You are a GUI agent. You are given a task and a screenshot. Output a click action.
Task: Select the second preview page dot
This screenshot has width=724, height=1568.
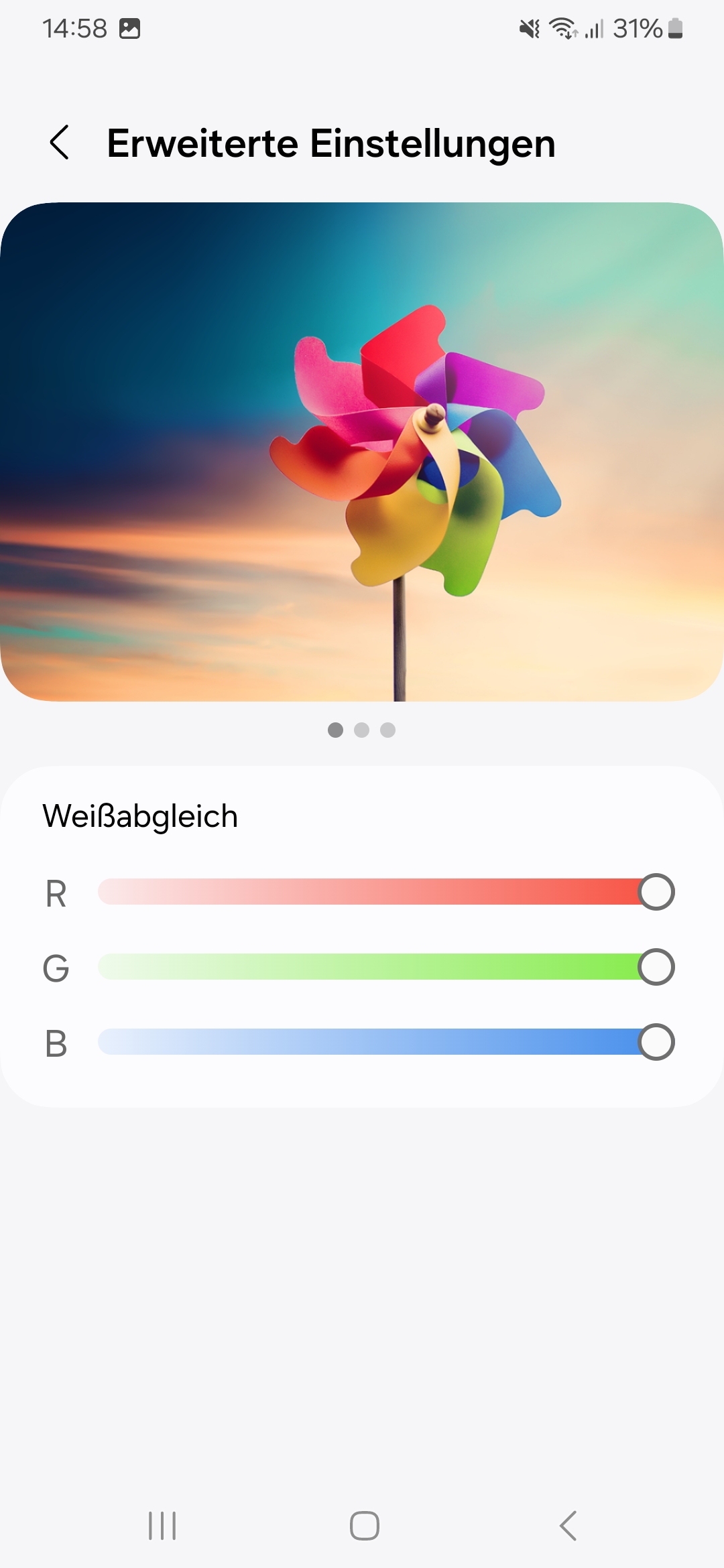click(361, 730)
